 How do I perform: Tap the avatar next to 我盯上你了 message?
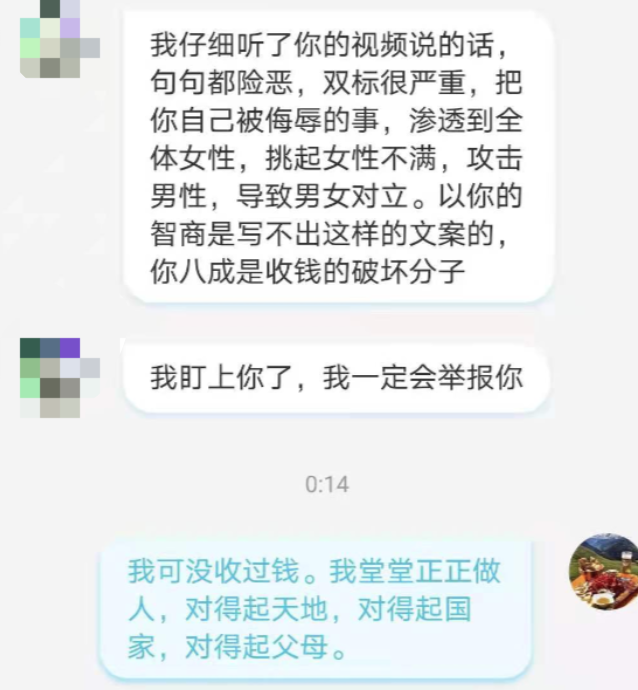(x=59, y=377)
